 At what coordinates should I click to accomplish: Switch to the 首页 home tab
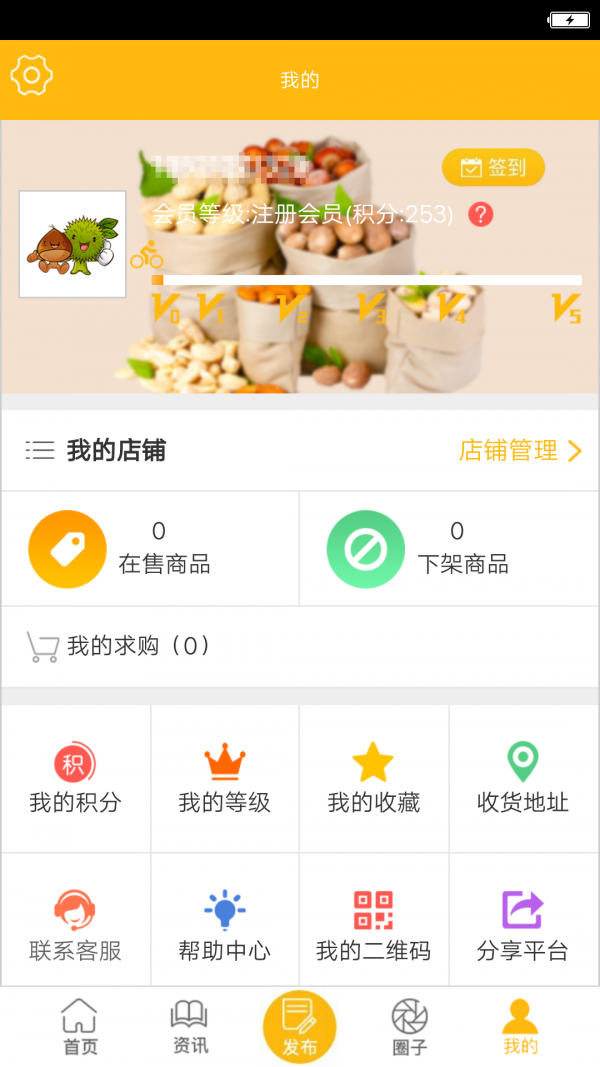[80, 1027]
